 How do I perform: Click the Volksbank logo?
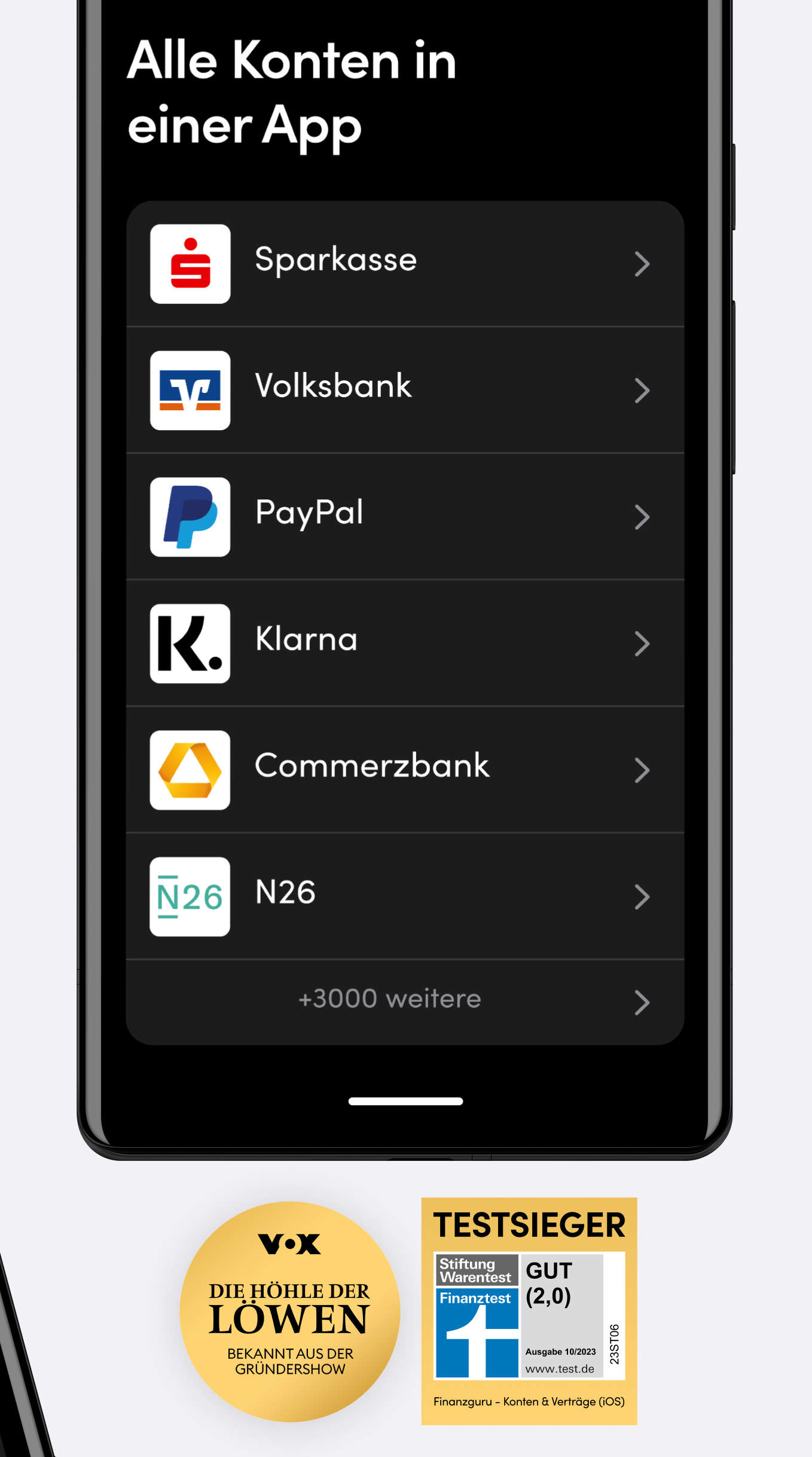pyautogui.click(x=190, y=389)
